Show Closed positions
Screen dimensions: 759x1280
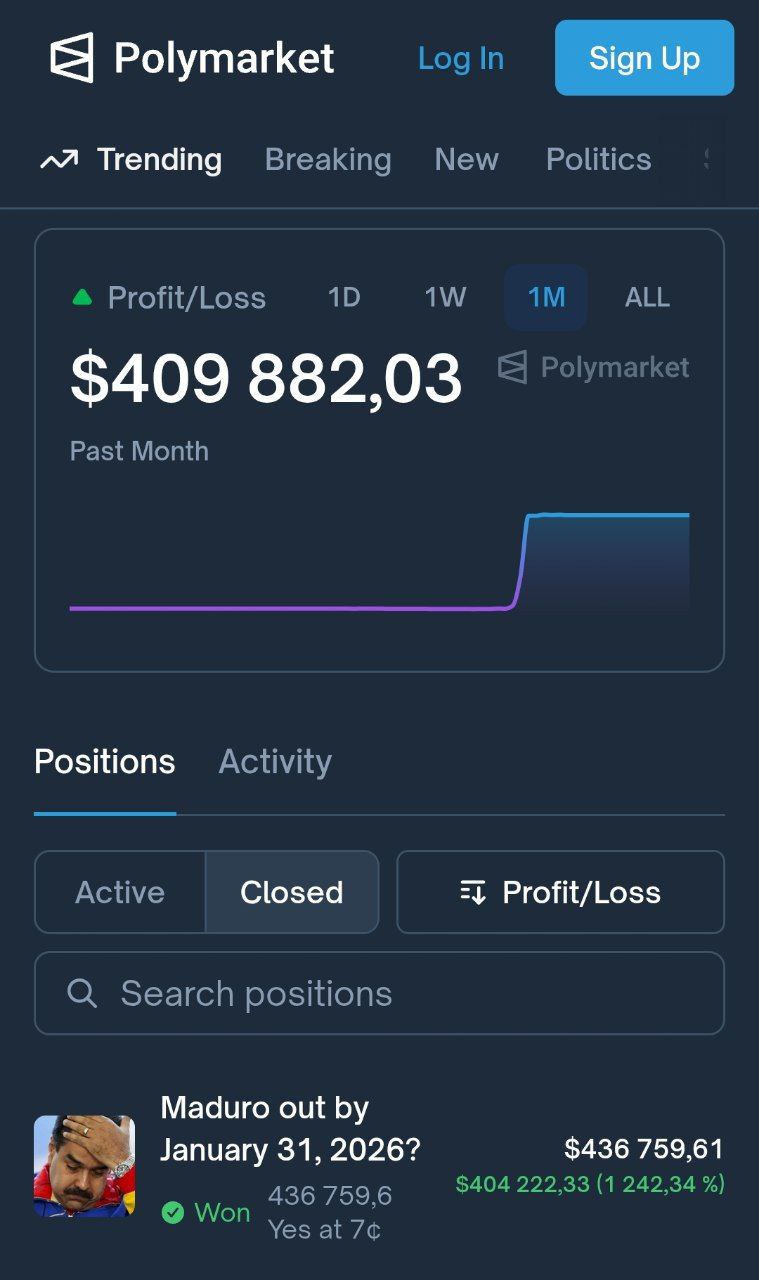point(292,892)
